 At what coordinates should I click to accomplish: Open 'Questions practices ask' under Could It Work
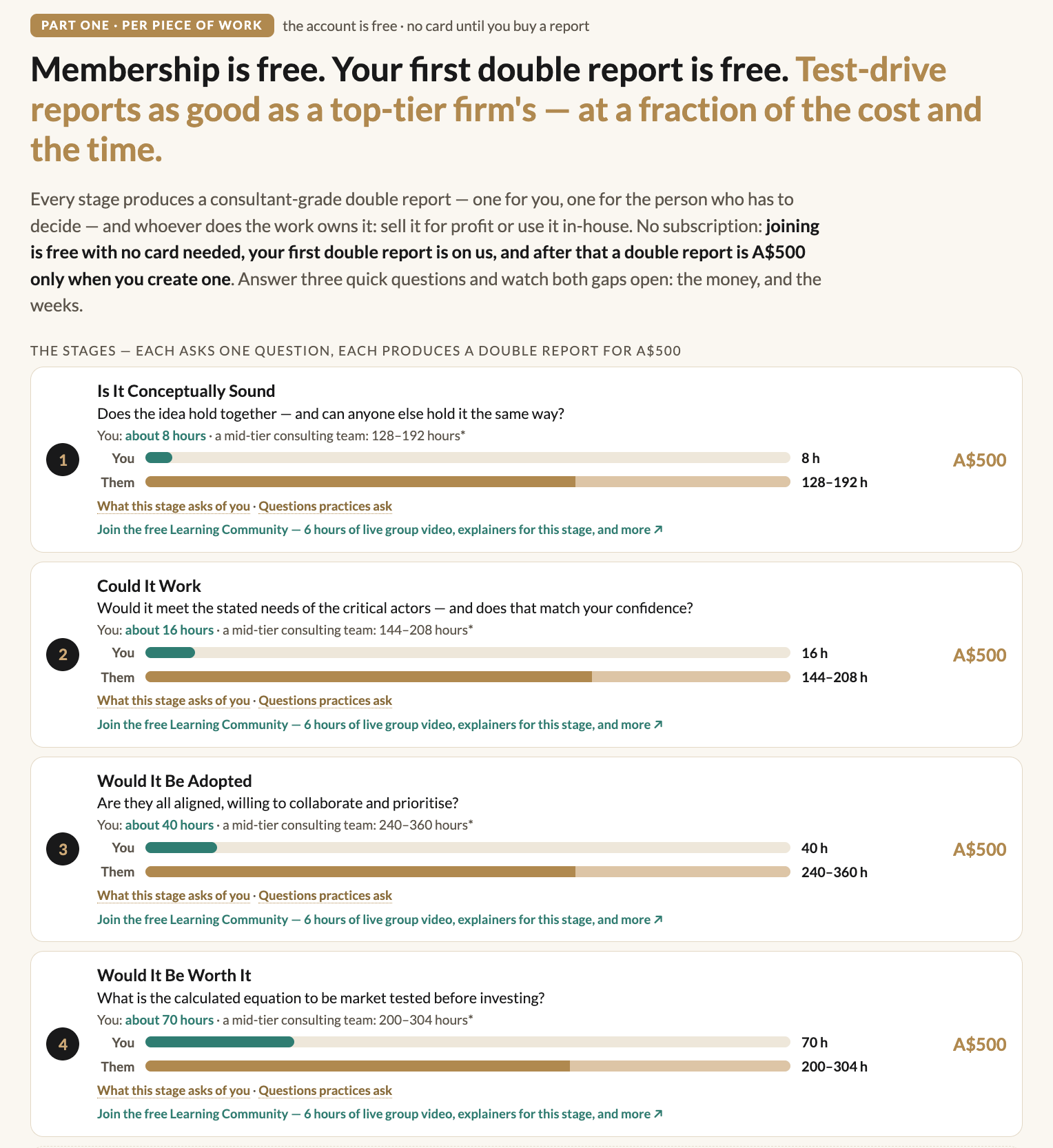click(325, 700)
